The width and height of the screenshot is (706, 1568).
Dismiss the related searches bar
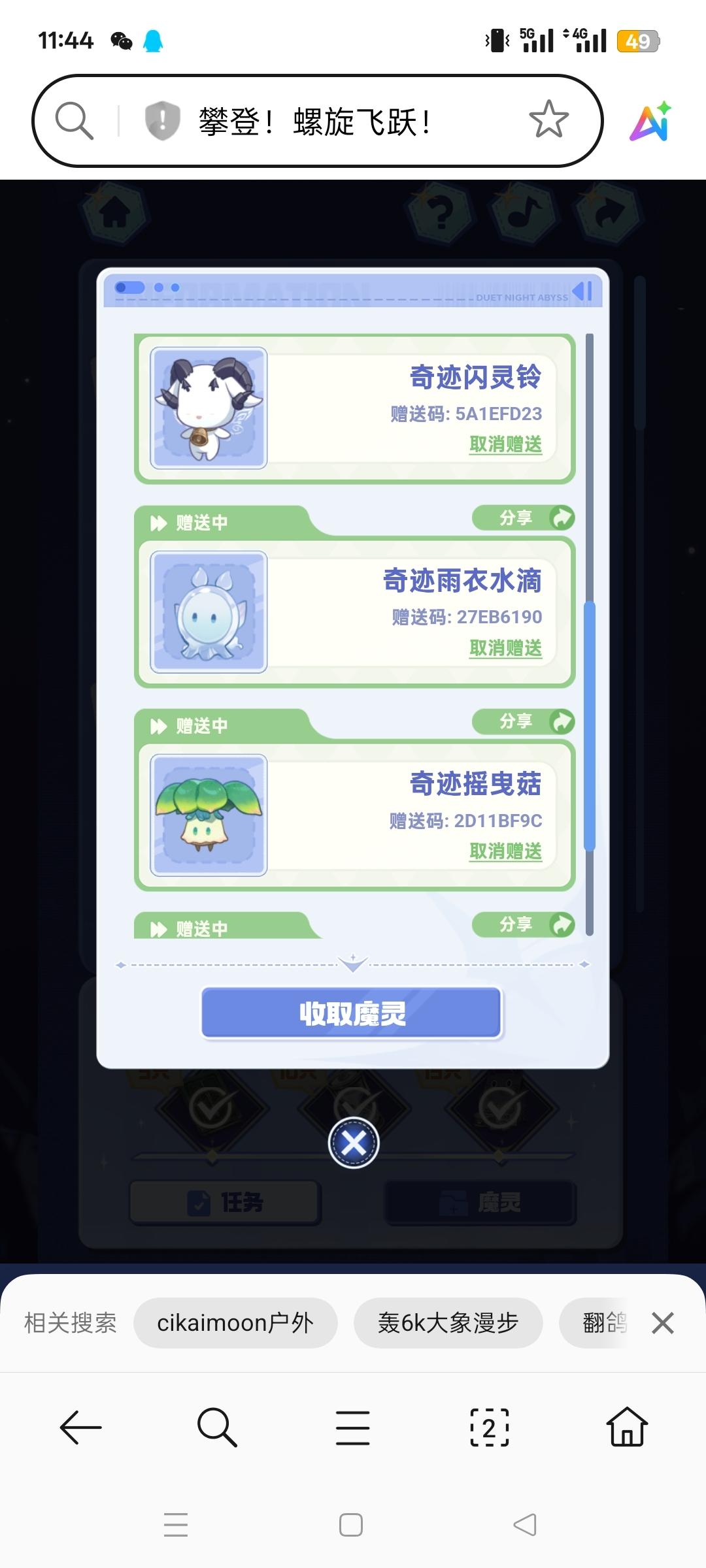(662, 1324)
